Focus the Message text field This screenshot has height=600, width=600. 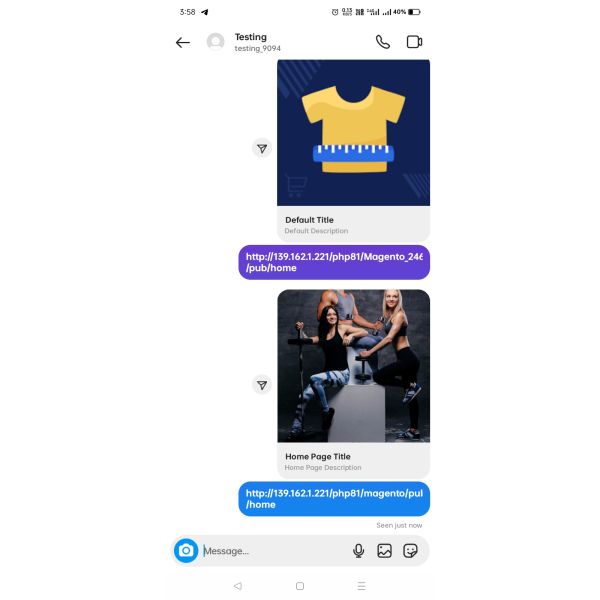point(270,551)
